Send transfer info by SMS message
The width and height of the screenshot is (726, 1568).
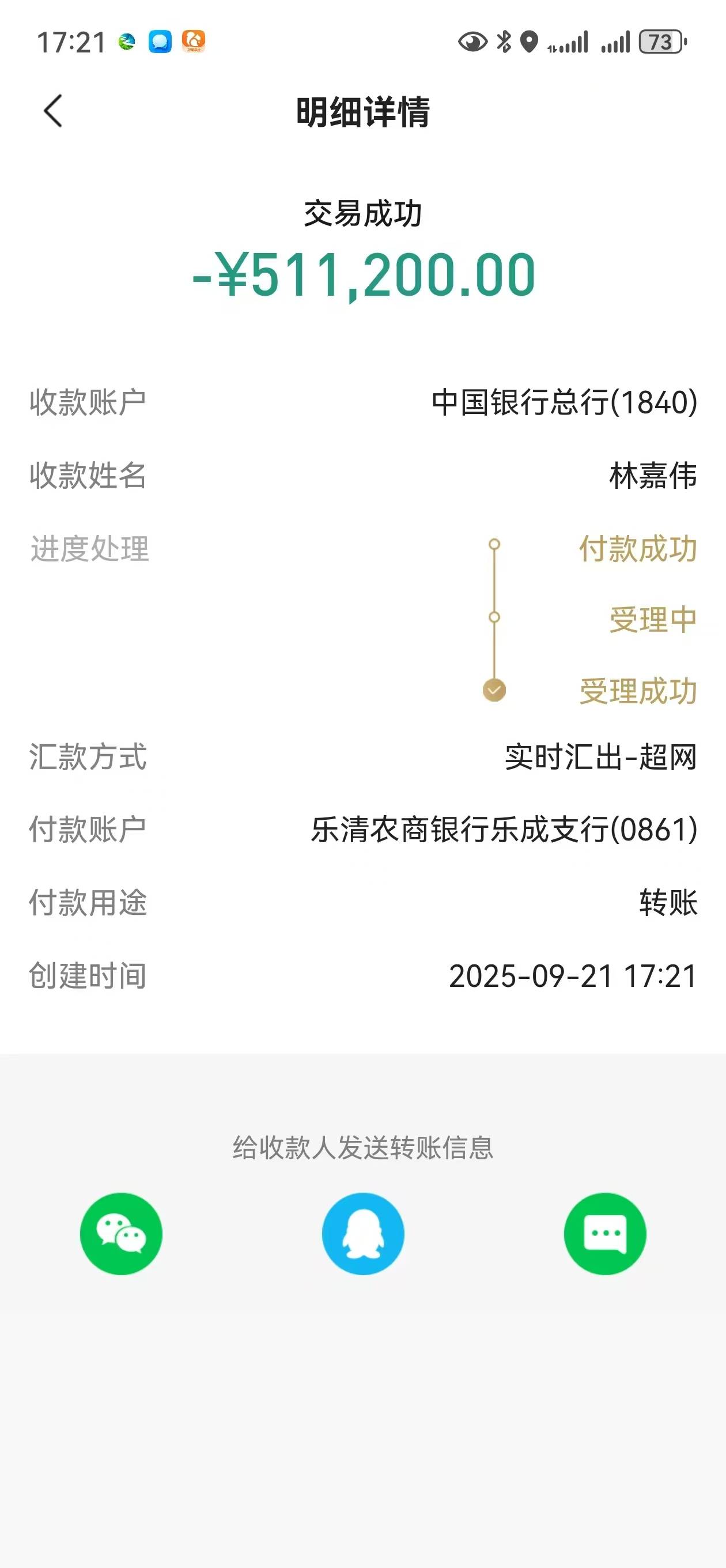[x=604, y=1233]
